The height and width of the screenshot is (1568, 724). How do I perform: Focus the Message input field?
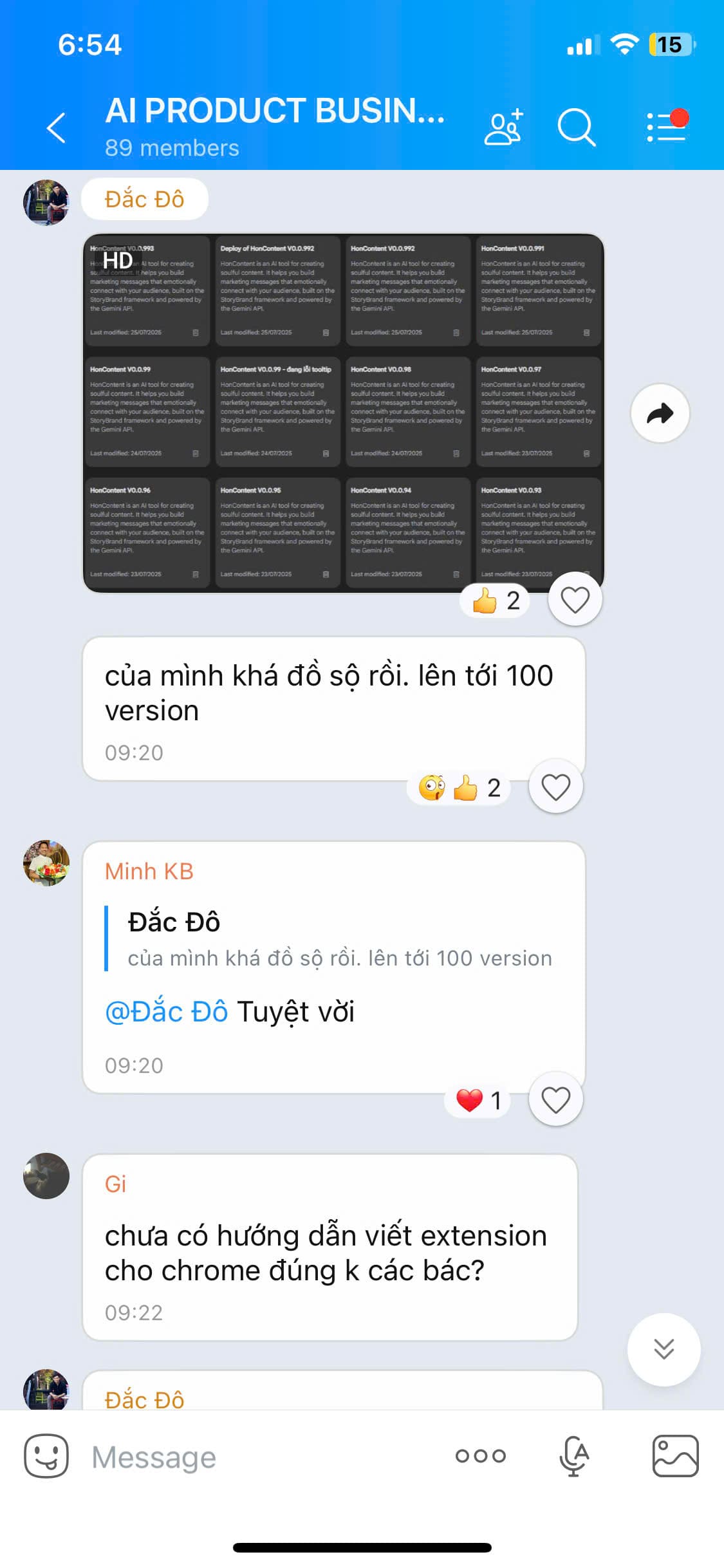pos(257,1457)
